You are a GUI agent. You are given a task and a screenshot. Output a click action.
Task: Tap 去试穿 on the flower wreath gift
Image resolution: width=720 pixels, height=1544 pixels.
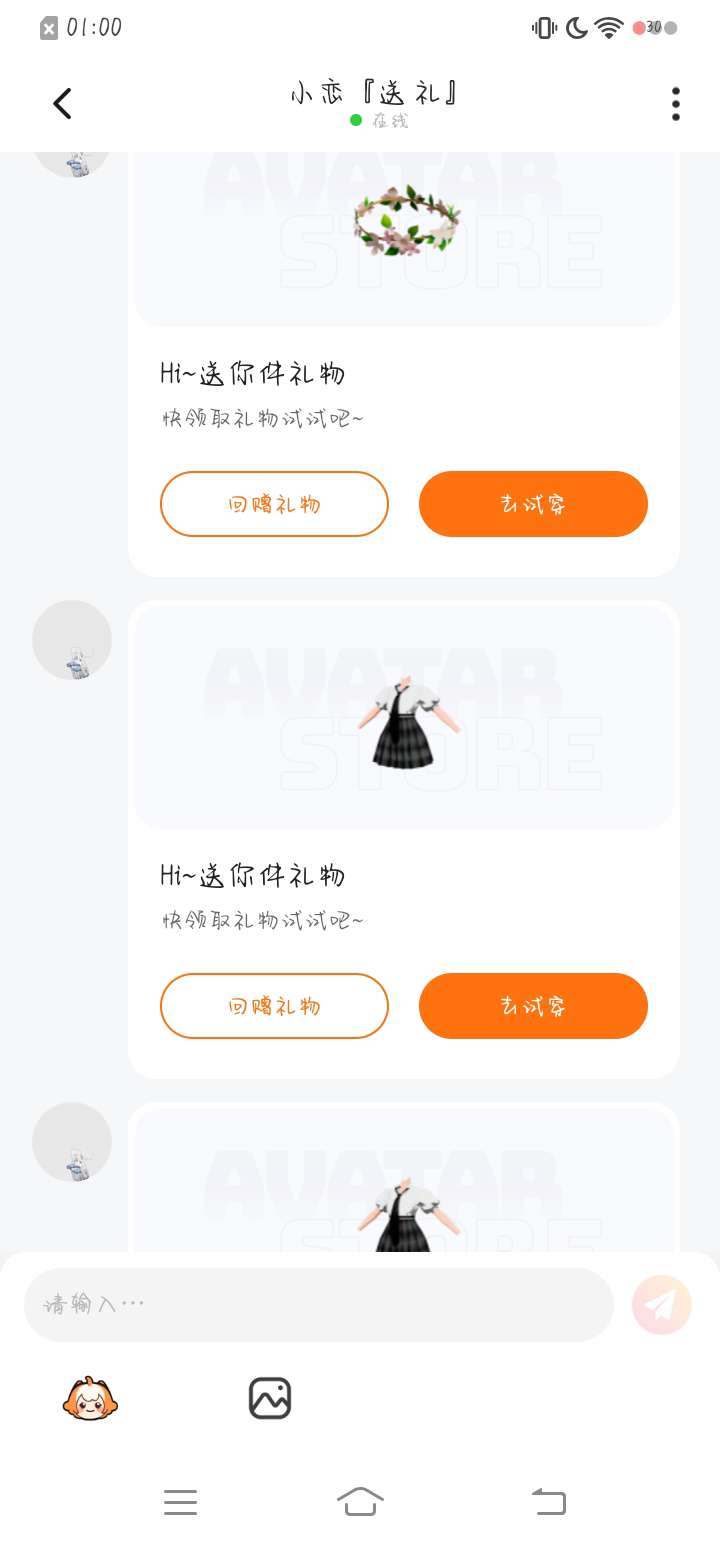pos(533,504)
